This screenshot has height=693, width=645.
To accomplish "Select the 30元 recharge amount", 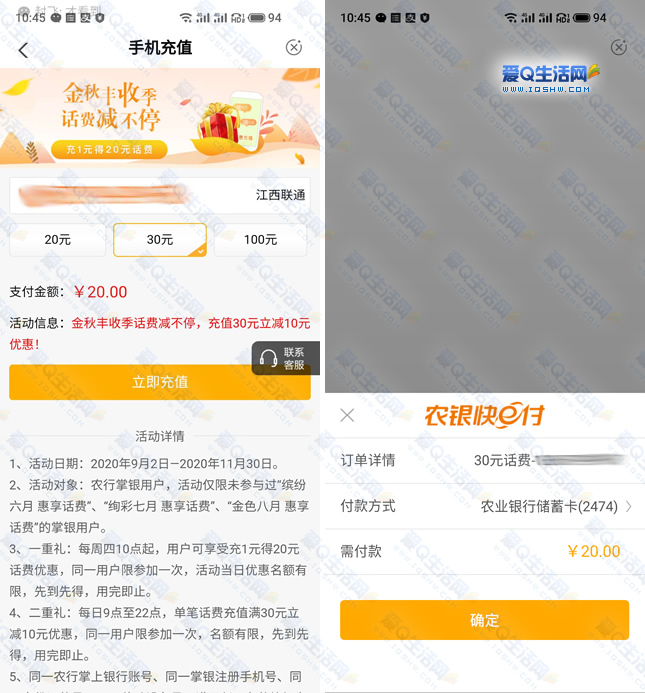I will (x=160, y=240).
